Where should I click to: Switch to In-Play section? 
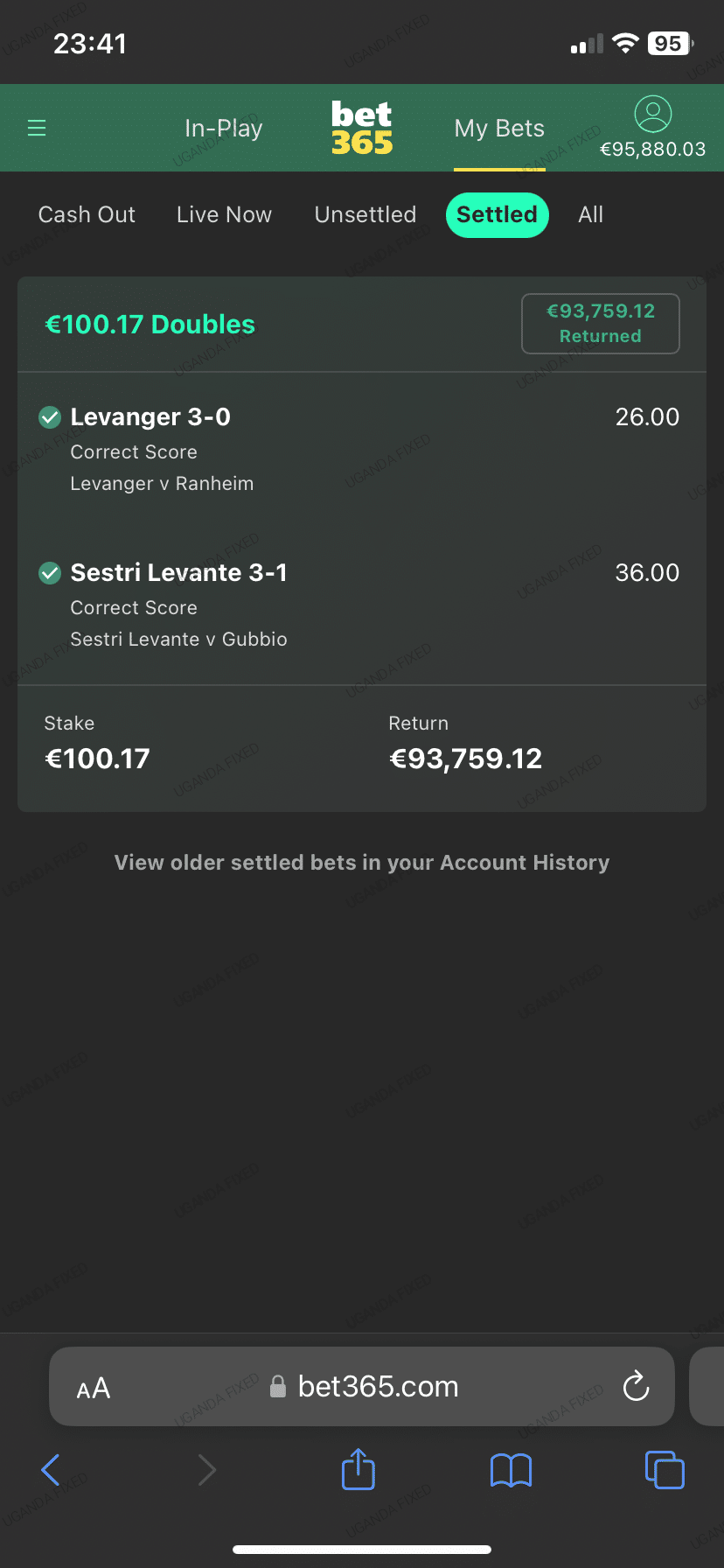pos(223,129)
